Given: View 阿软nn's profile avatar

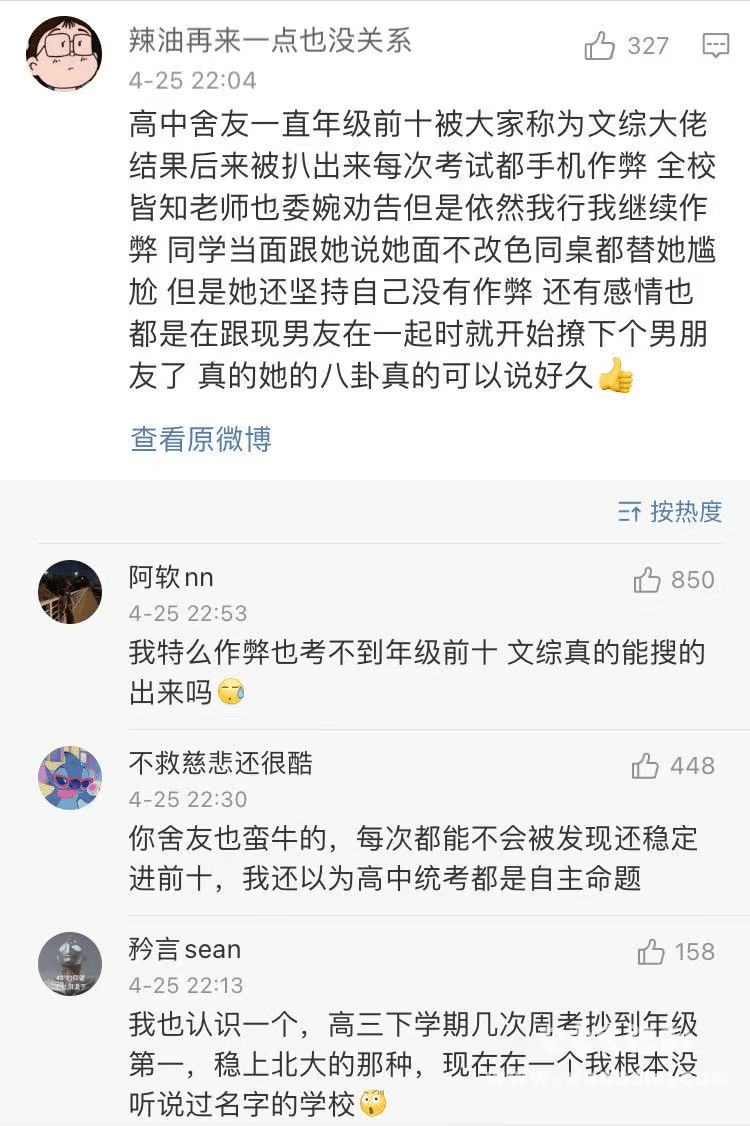Looking at the screenshot, I should click(70, 592).
